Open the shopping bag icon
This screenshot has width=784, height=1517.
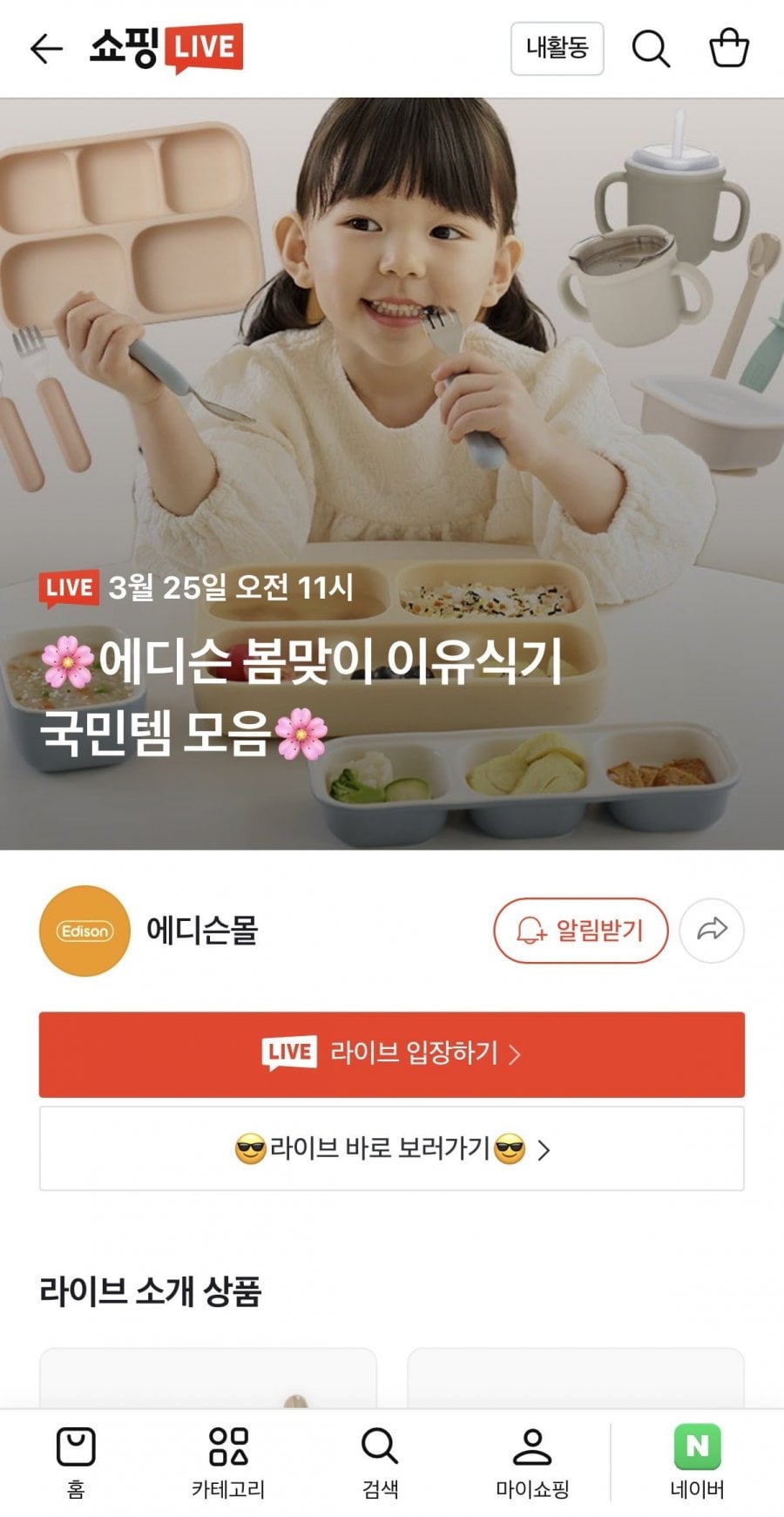pos(728,49)
